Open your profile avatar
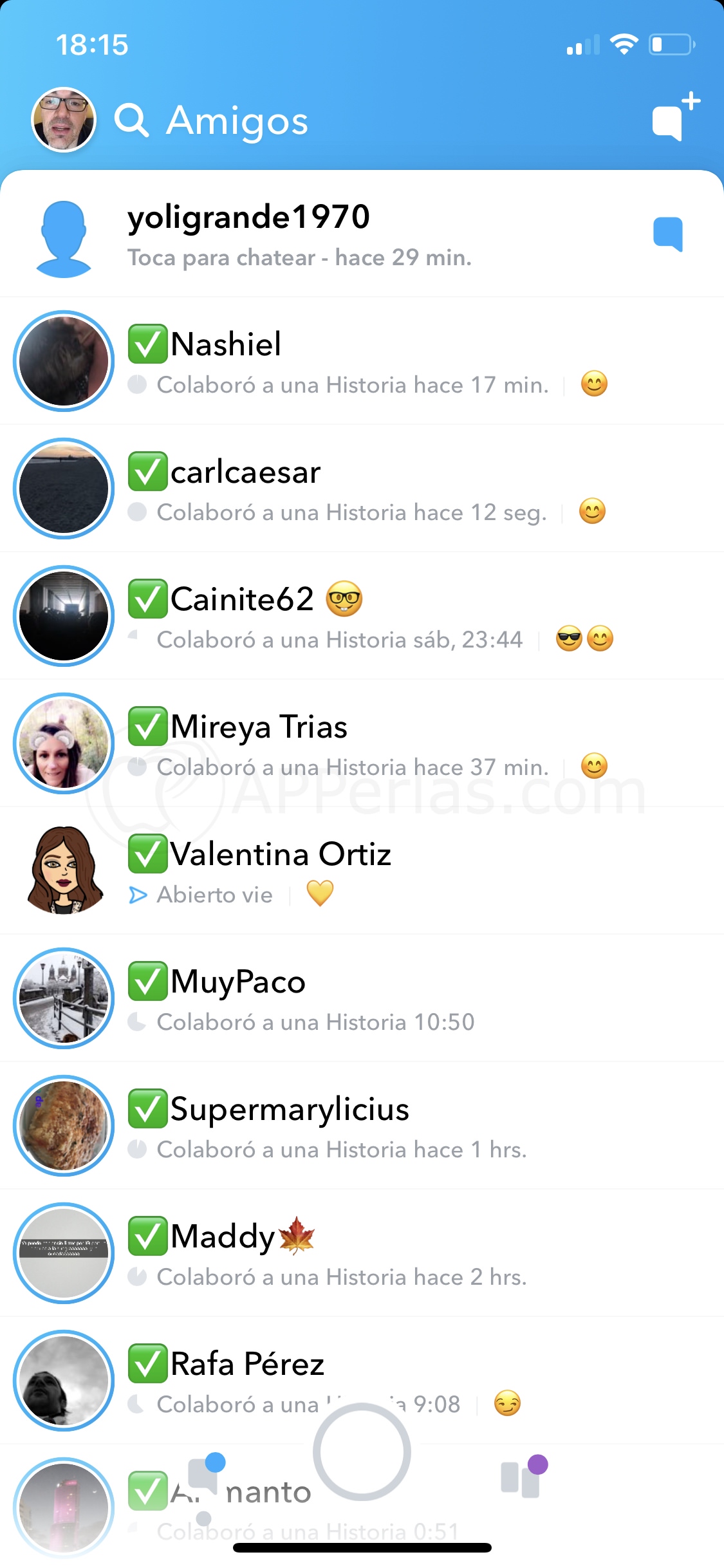 click(x=64, y=120)
